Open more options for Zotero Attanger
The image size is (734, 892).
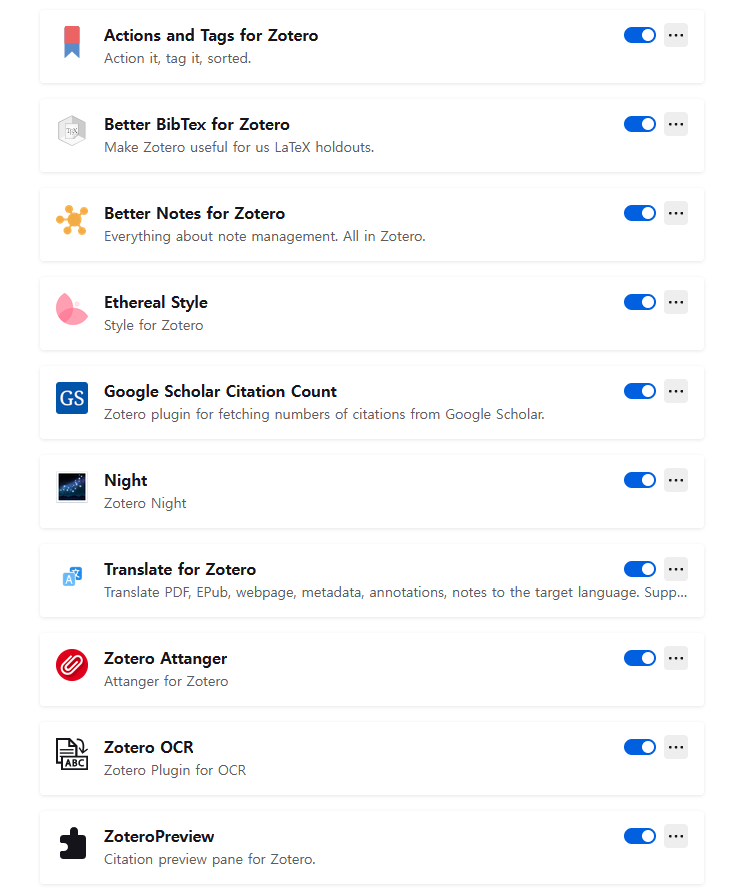676,658
